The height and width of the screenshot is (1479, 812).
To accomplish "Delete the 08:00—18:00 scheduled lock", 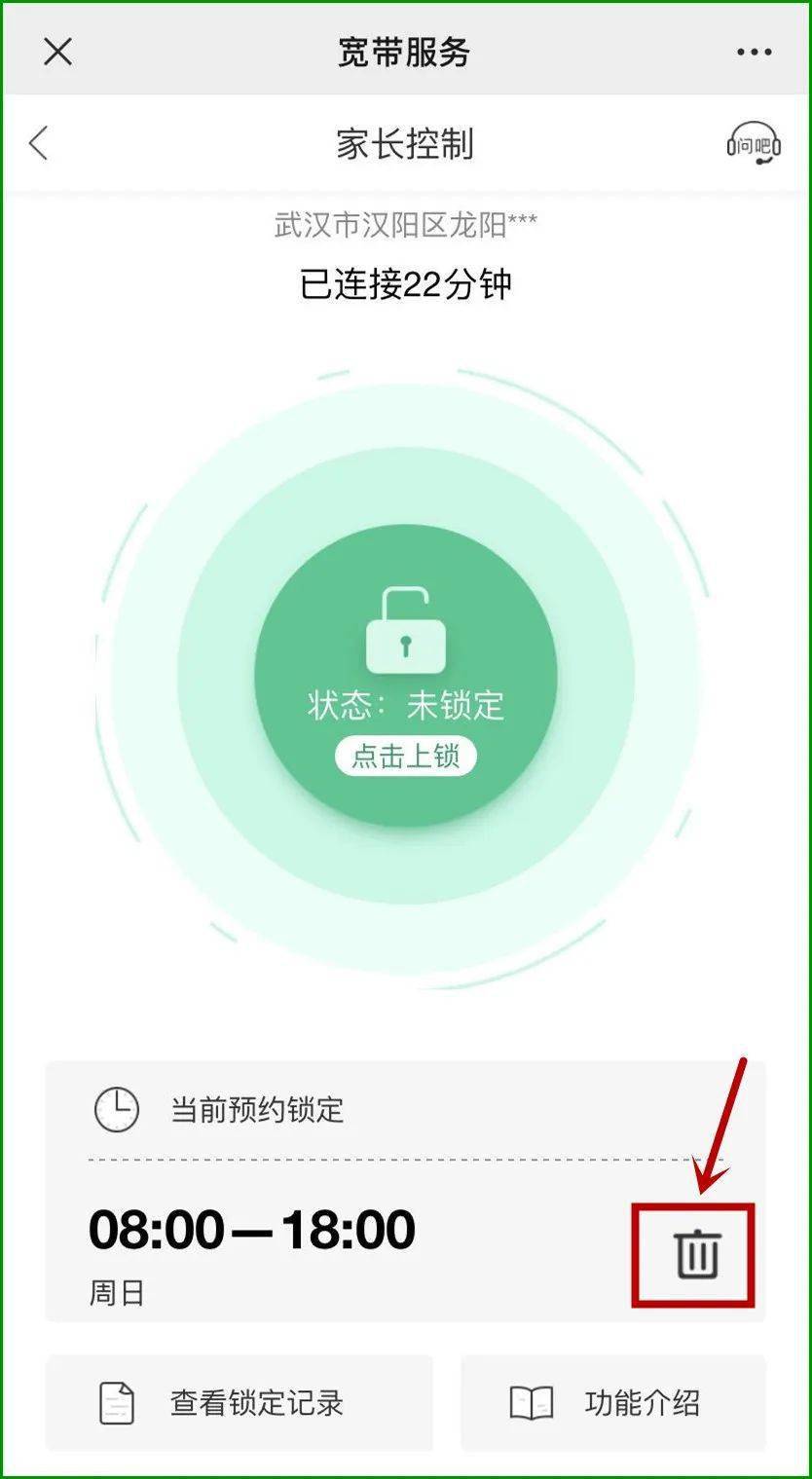I will (x=696, y=1254).
